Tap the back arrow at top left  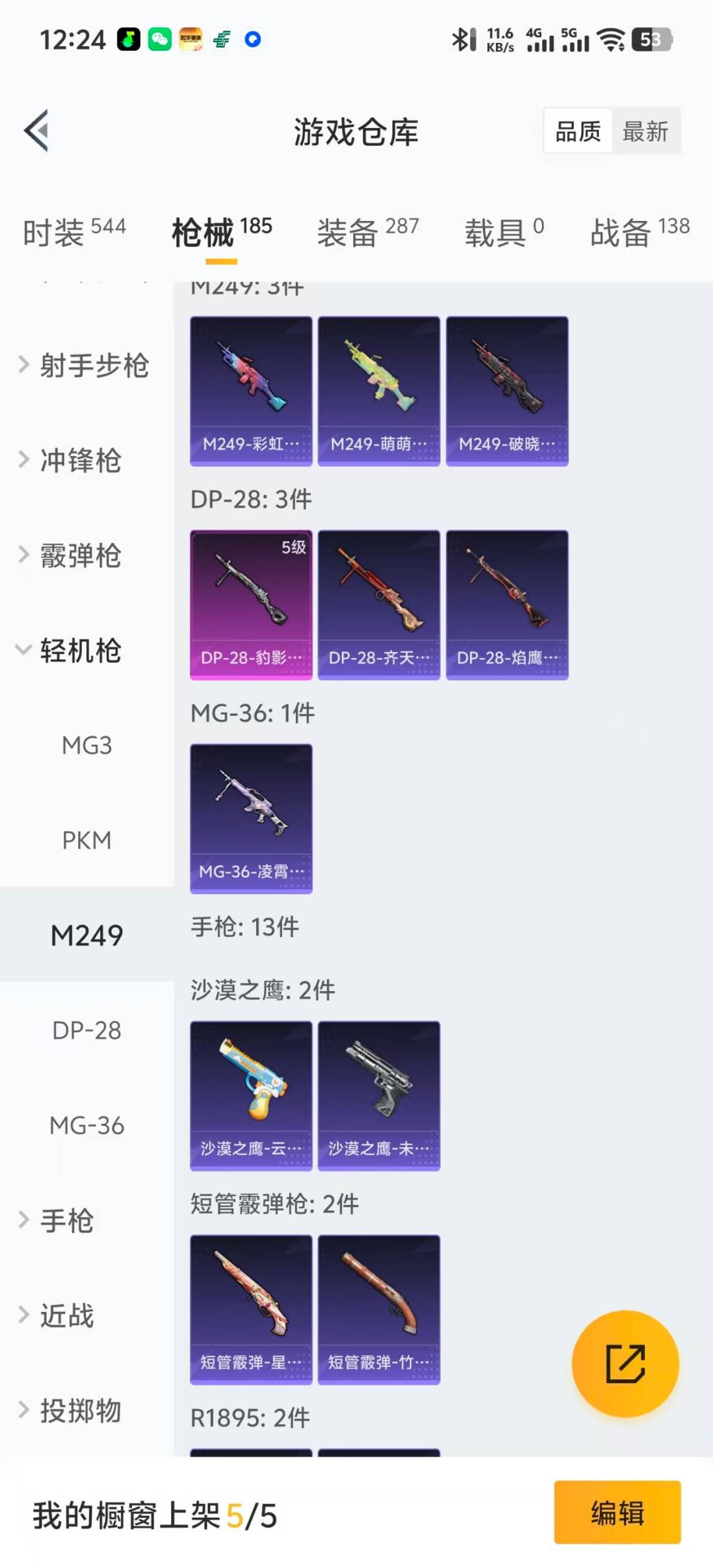point(36,129)
